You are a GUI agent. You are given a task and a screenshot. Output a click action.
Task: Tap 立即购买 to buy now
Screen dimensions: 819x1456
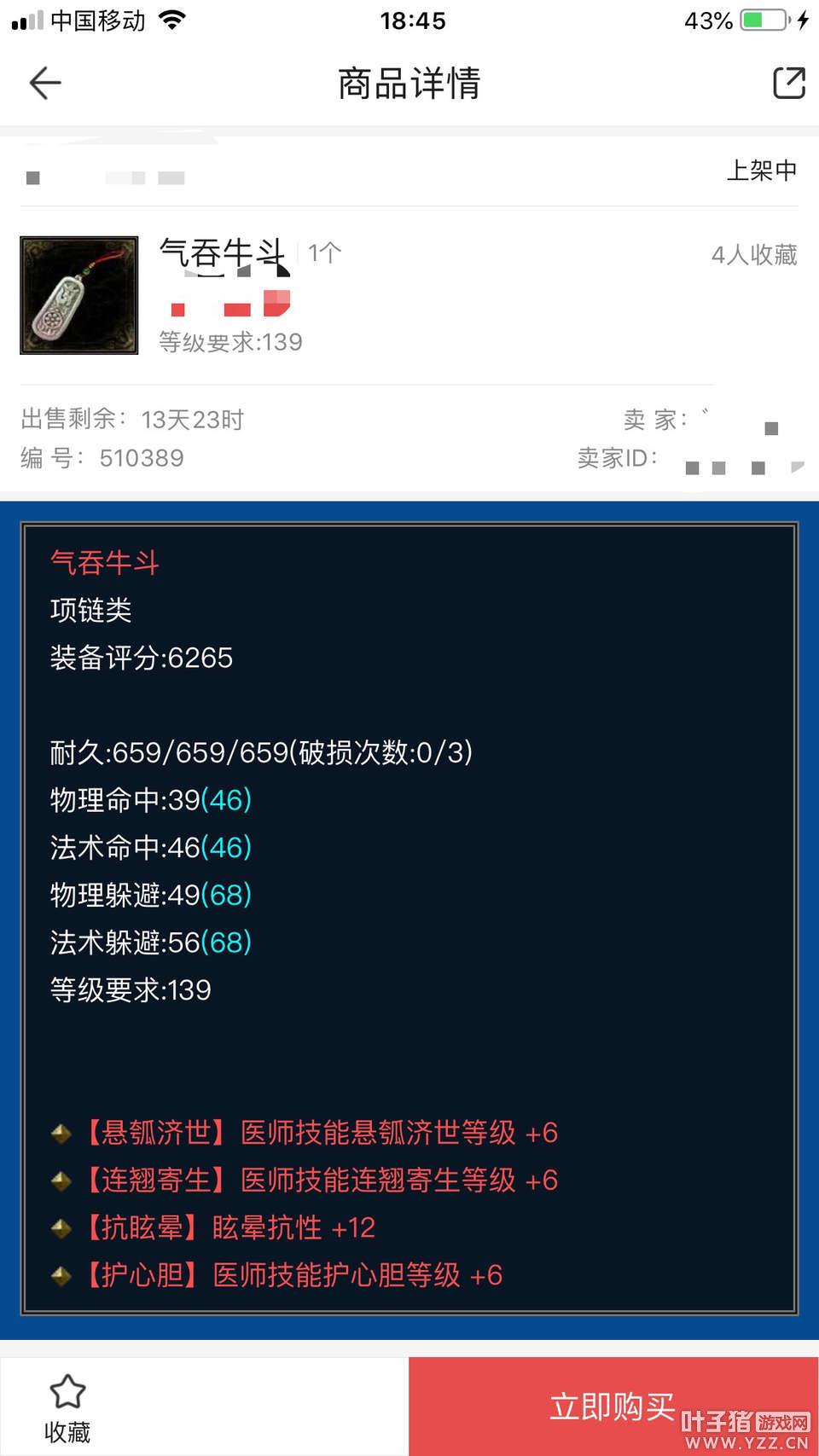(x=613, y=1406)
